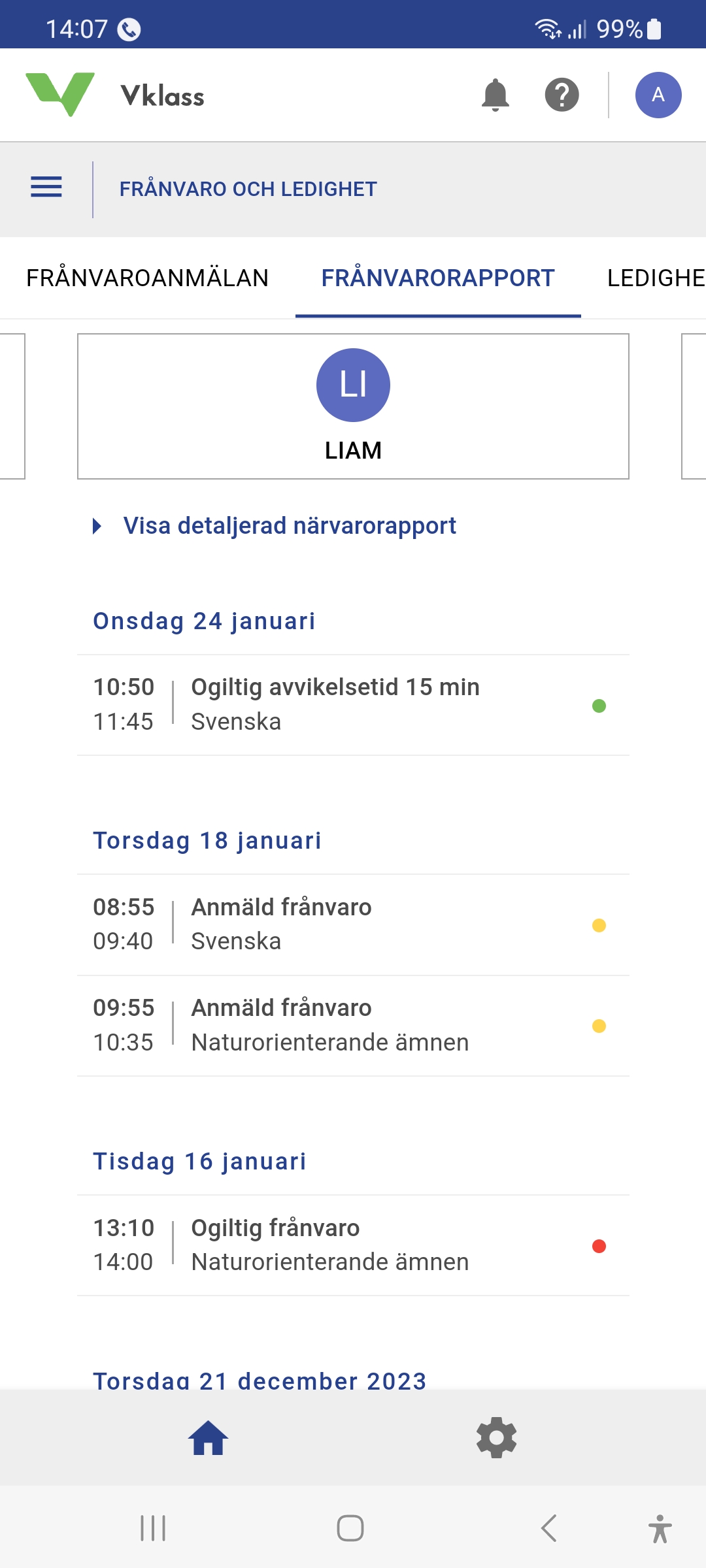The width and height of the screenshot is (706, 1568).
Task: Open the 10:50 Svenska entry on 24 januari
Action: click(353, 705)
